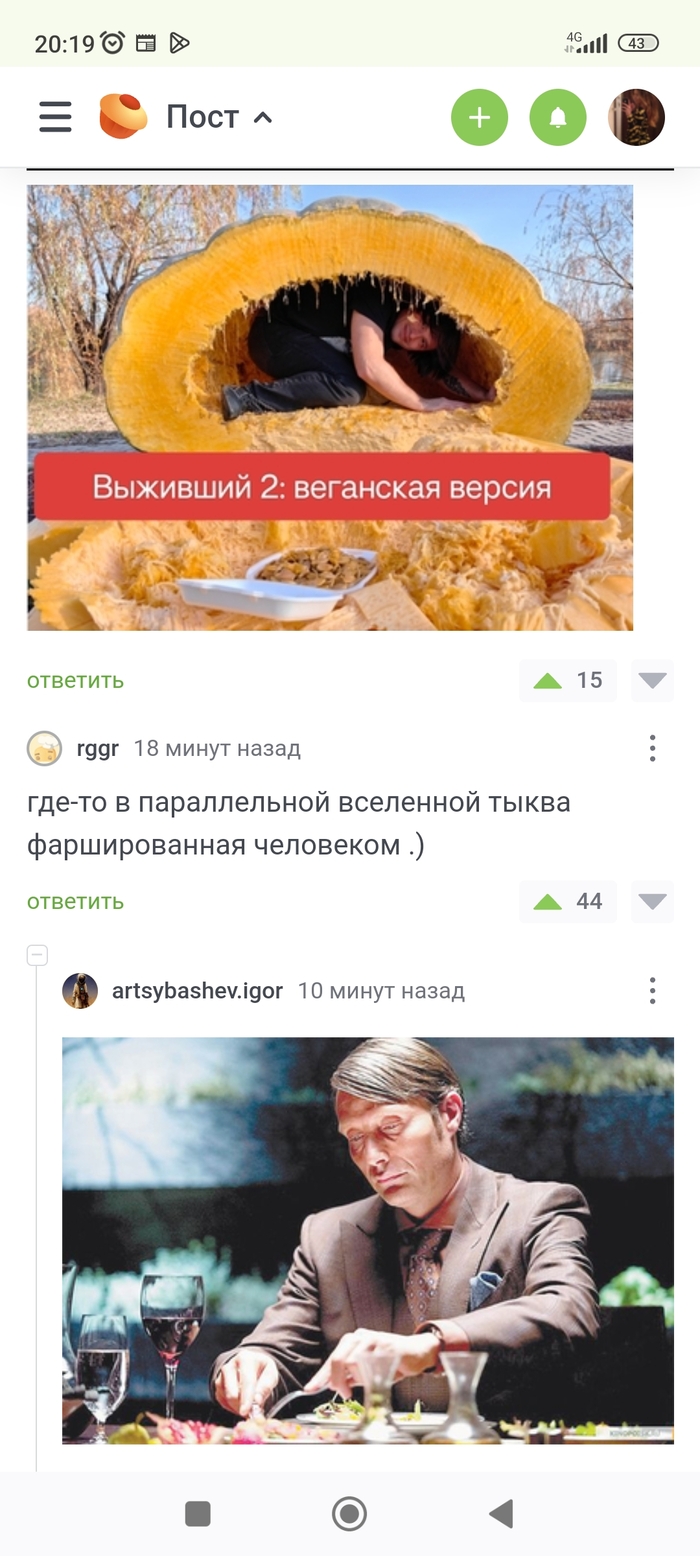Collapse the reply thread under rggr

point(37,955)
